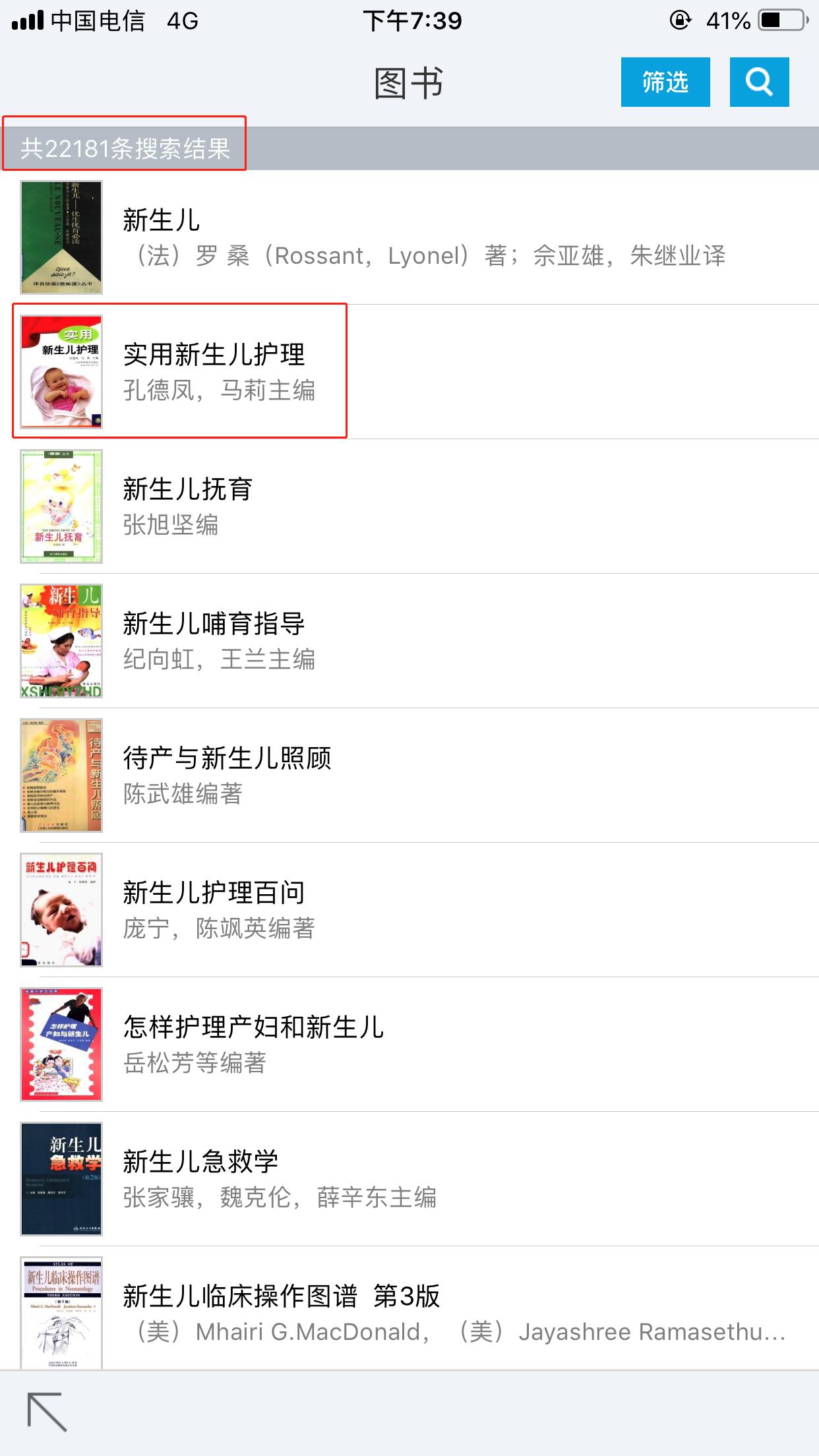Screen dimensions: 819x1456
Task: Tap the back arrow at bottom left
Action: [x=47, y=1412]
